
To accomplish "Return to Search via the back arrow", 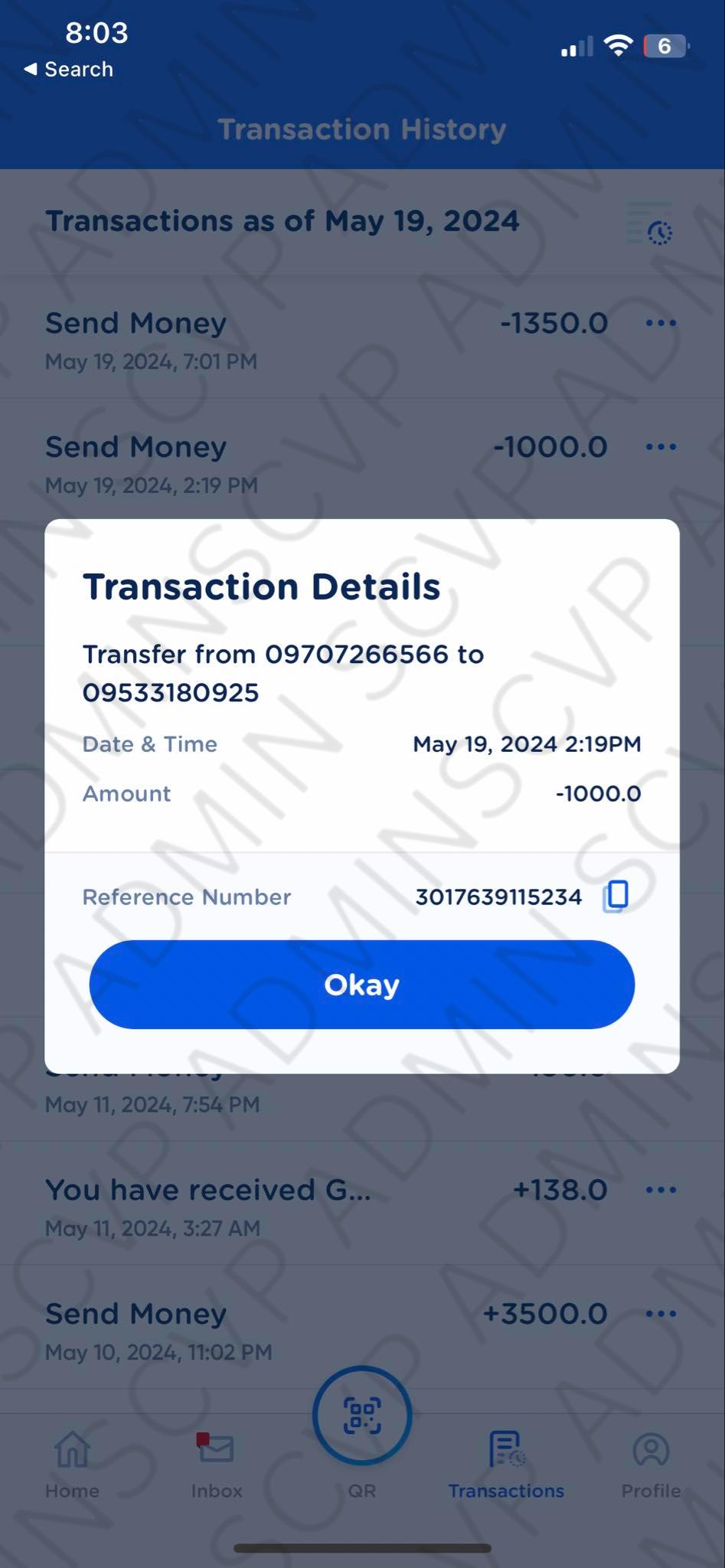I will click(x=67, y=70).
